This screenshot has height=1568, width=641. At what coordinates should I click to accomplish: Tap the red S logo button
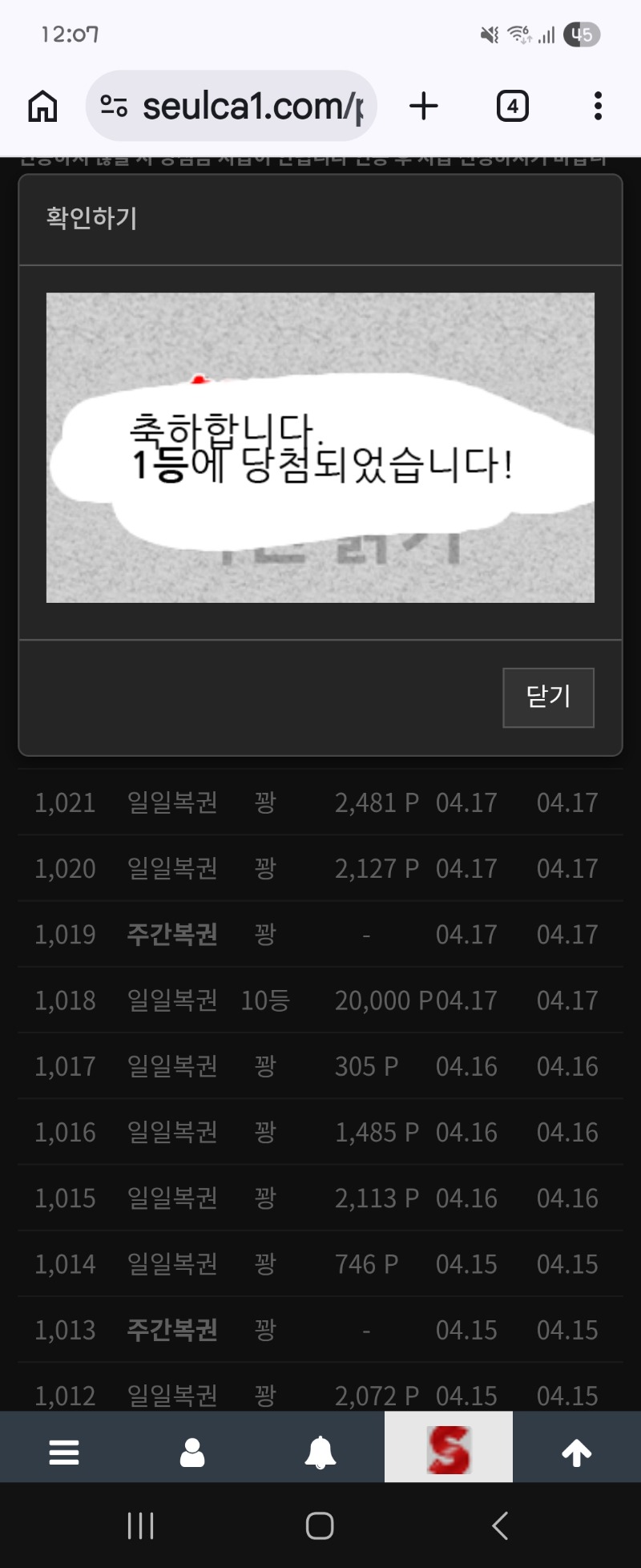pos(449,1449)
